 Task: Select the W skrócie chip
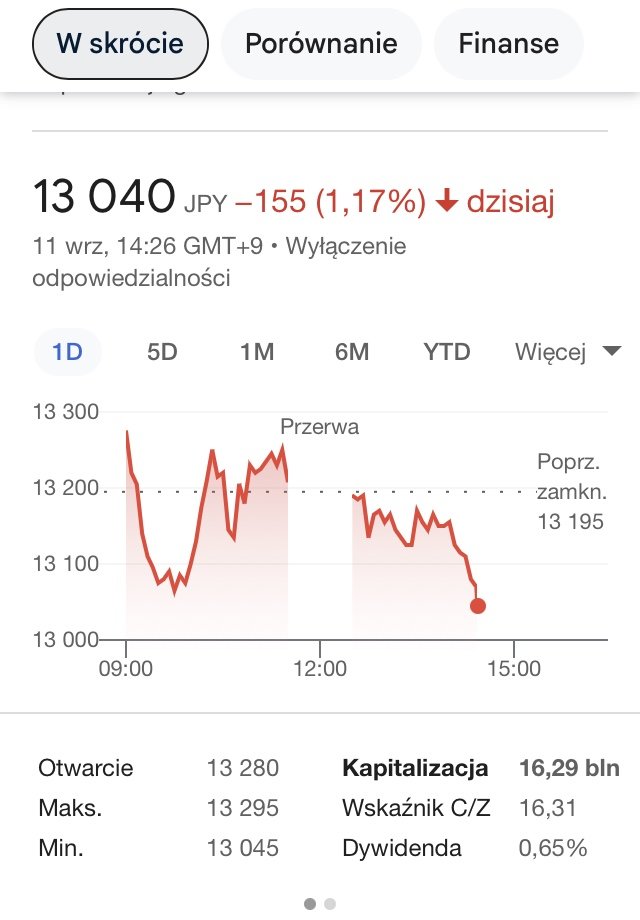(120, 44)
